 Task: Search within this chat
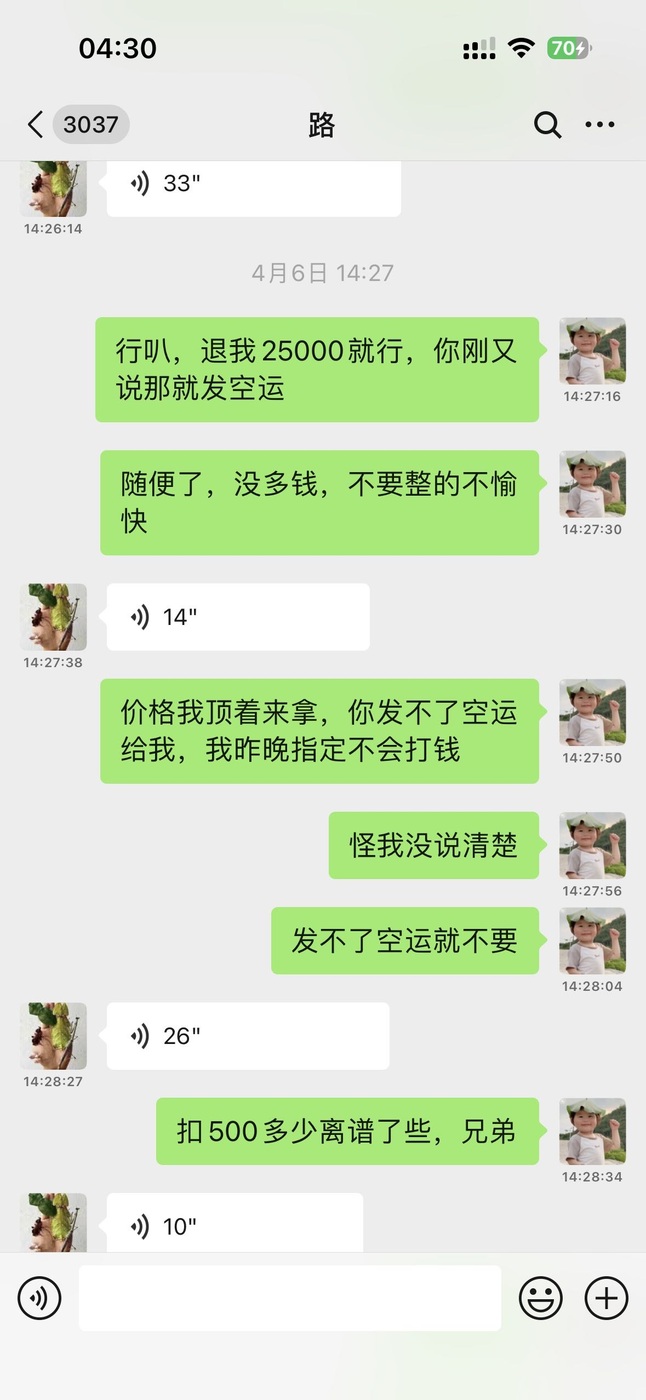click(x=547, y=125)
